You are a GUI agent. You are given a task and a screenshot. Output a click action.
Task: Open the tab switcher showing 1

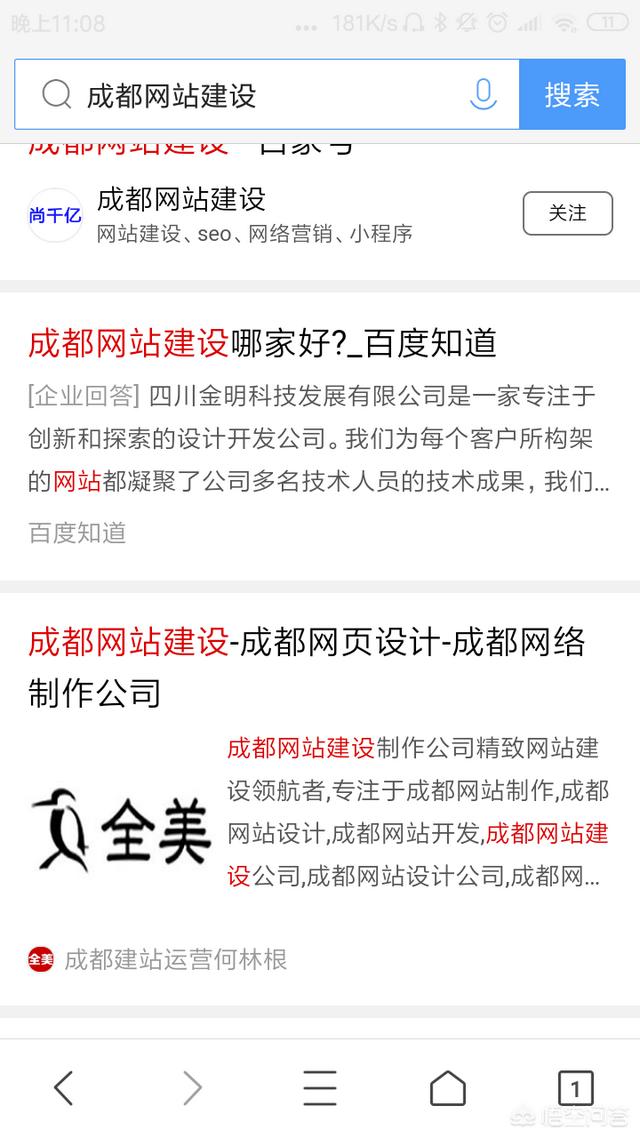[575, 1088]
